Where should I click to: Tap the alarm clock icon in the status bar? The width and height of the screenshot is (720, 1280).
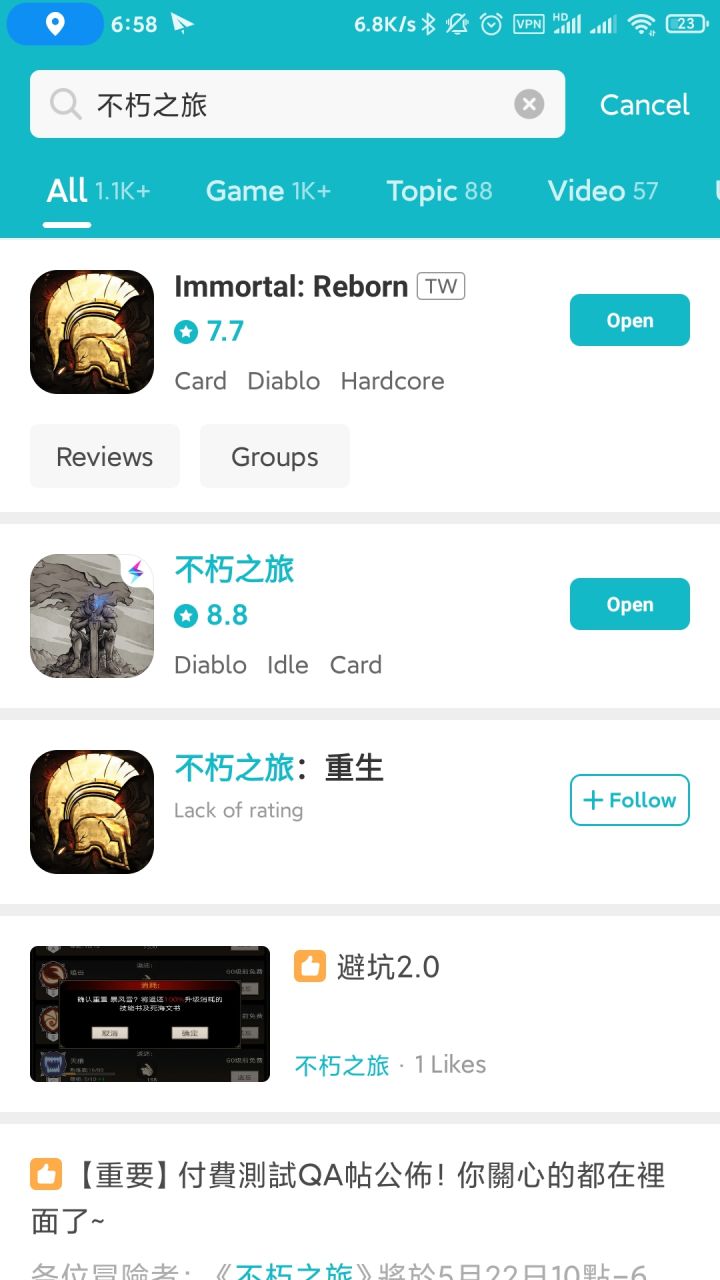tap(490, 23)
